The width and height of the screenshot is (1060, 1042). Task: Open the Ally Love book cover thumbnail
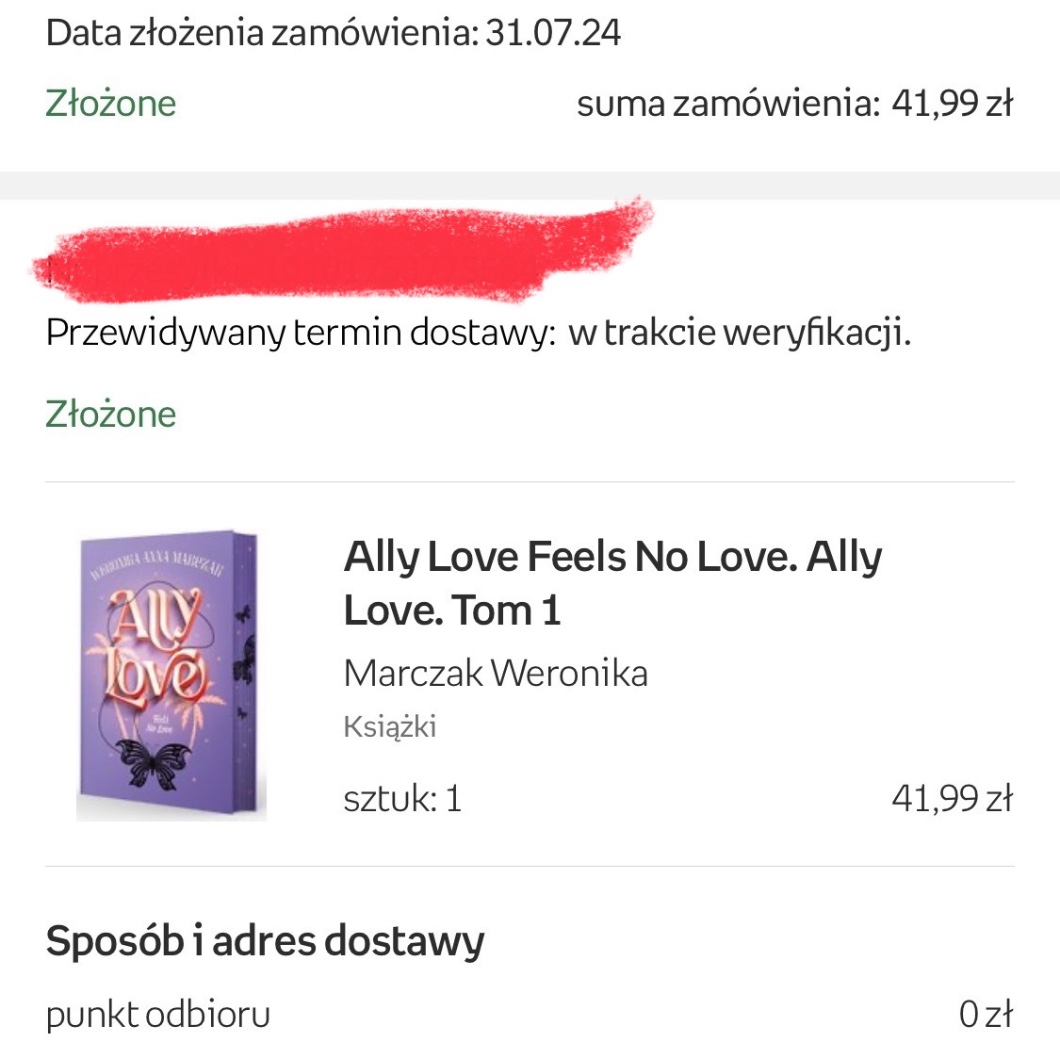(171, 675)
